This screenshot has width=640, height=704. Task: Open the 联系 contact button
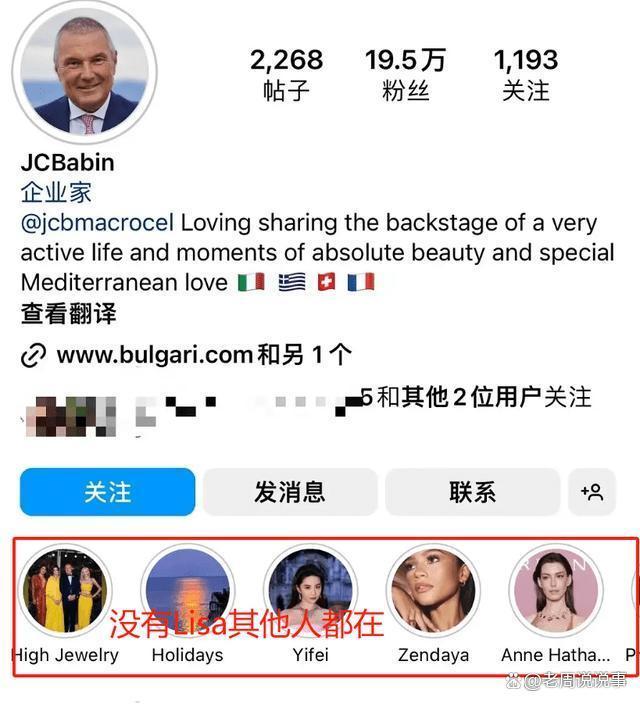coord(472,492)
